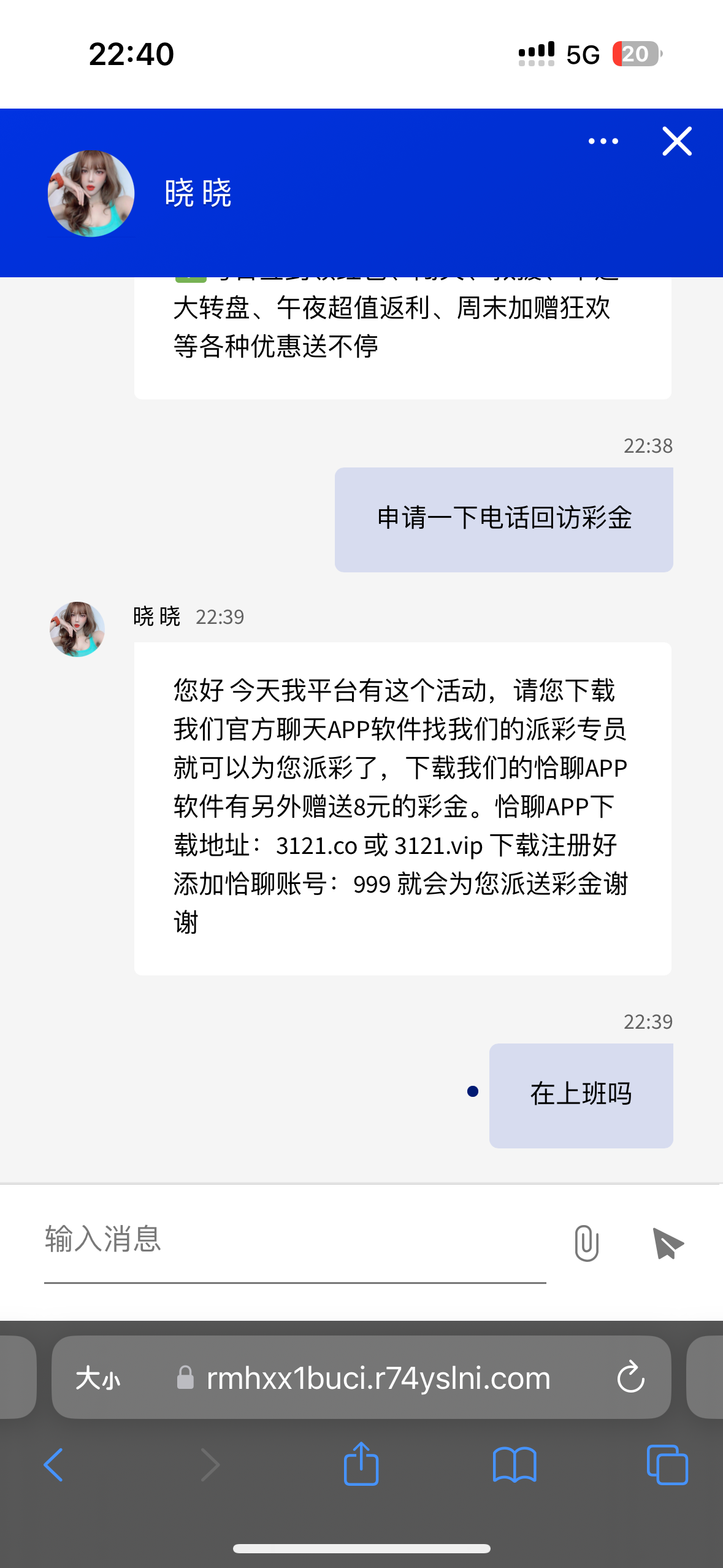Viewport: 723px width, 1568px height.
Task: Send the message with the arrow icon
Action: tap(668, 1243)
